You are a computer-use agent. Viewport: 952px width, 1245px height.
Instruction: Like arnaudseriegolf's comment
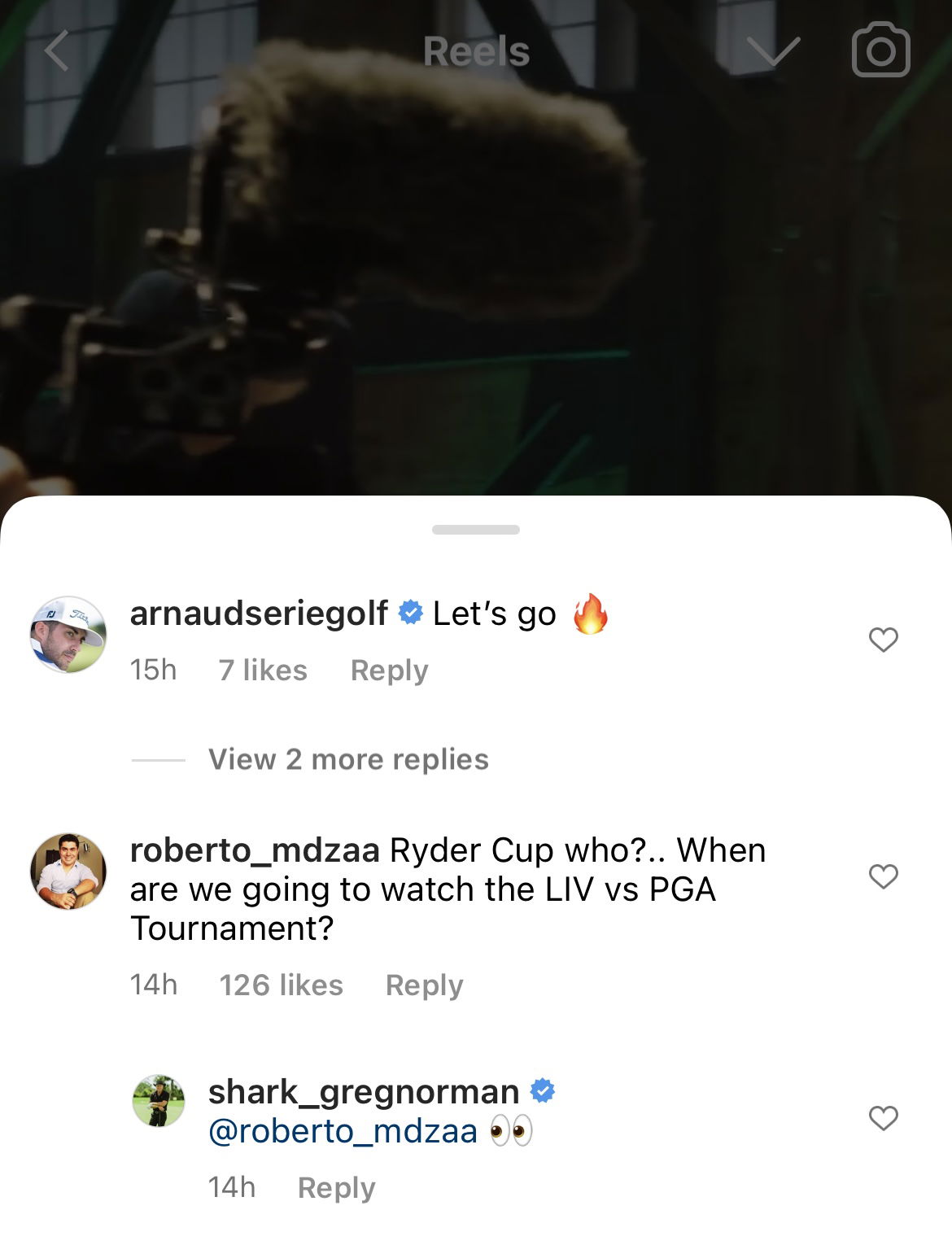883,640
